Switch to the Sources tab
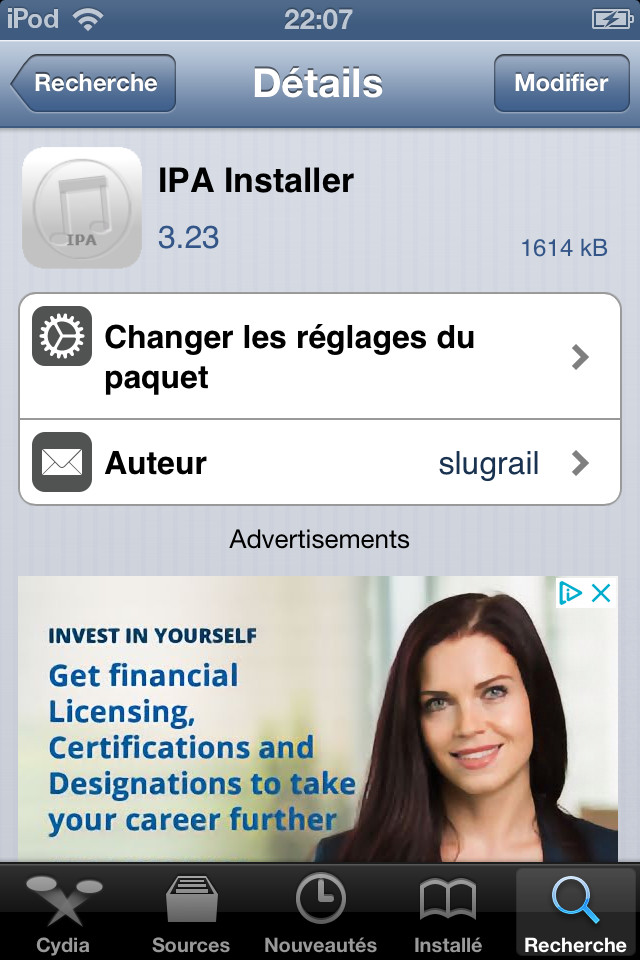The width and height of the screenshot is (640, 960). click(x=191, y=914)
